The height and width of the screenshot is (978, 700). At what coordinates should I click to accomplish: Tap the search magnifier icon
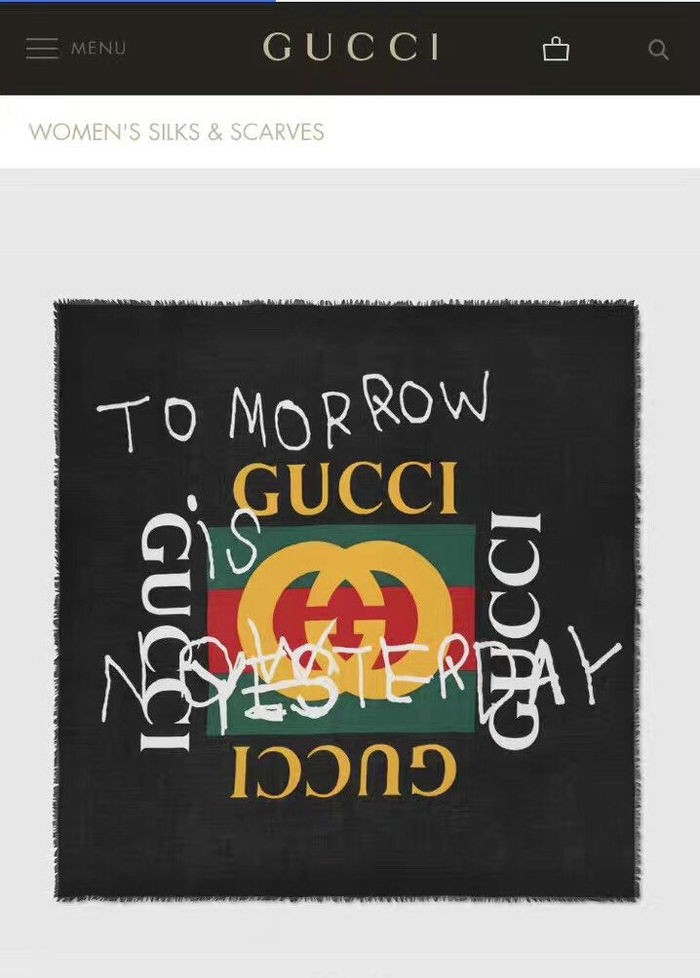coord(657,49)
